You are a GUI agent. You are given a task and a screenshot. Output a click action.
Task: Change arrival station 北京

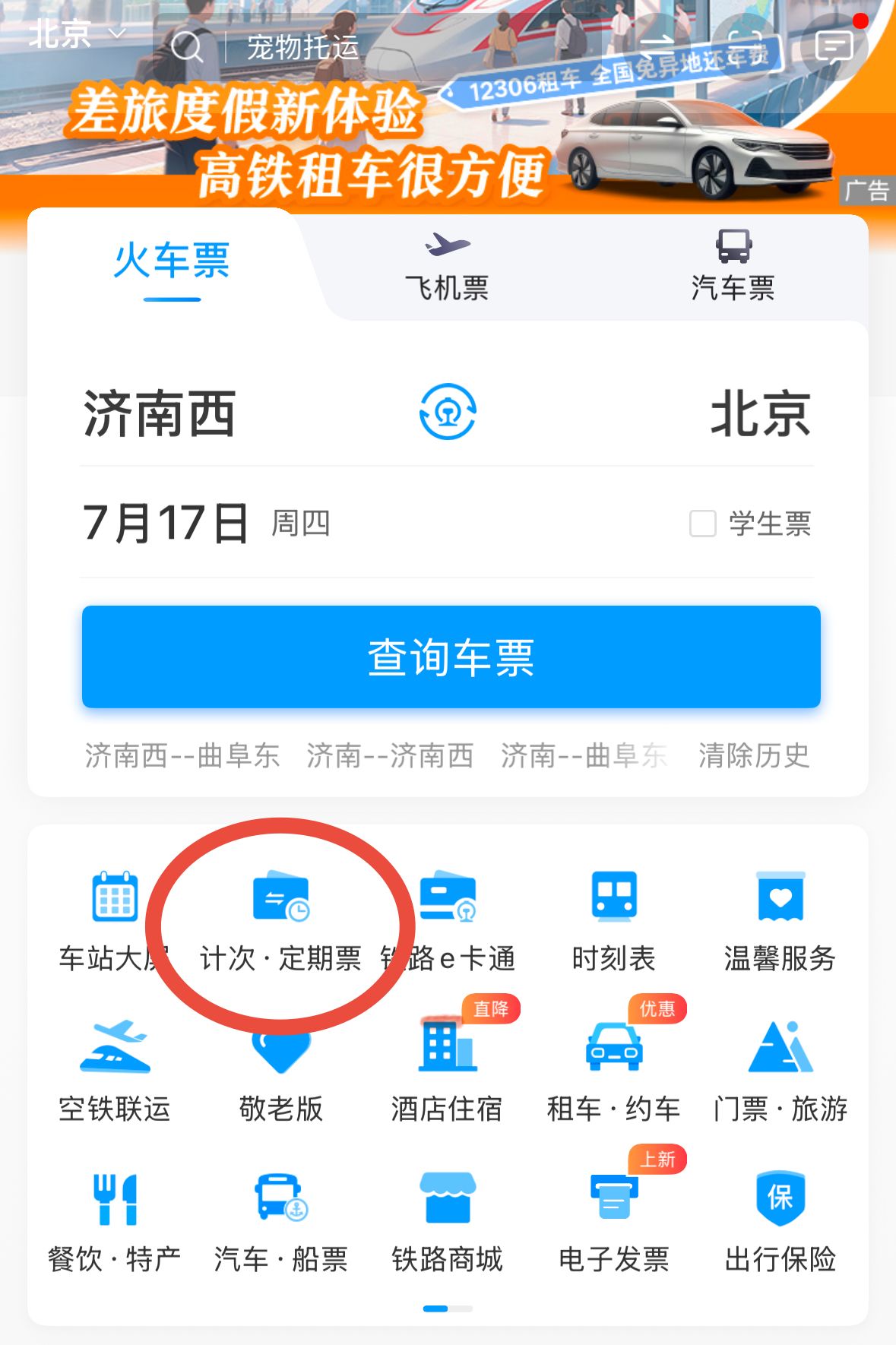(x=760, y=414)
